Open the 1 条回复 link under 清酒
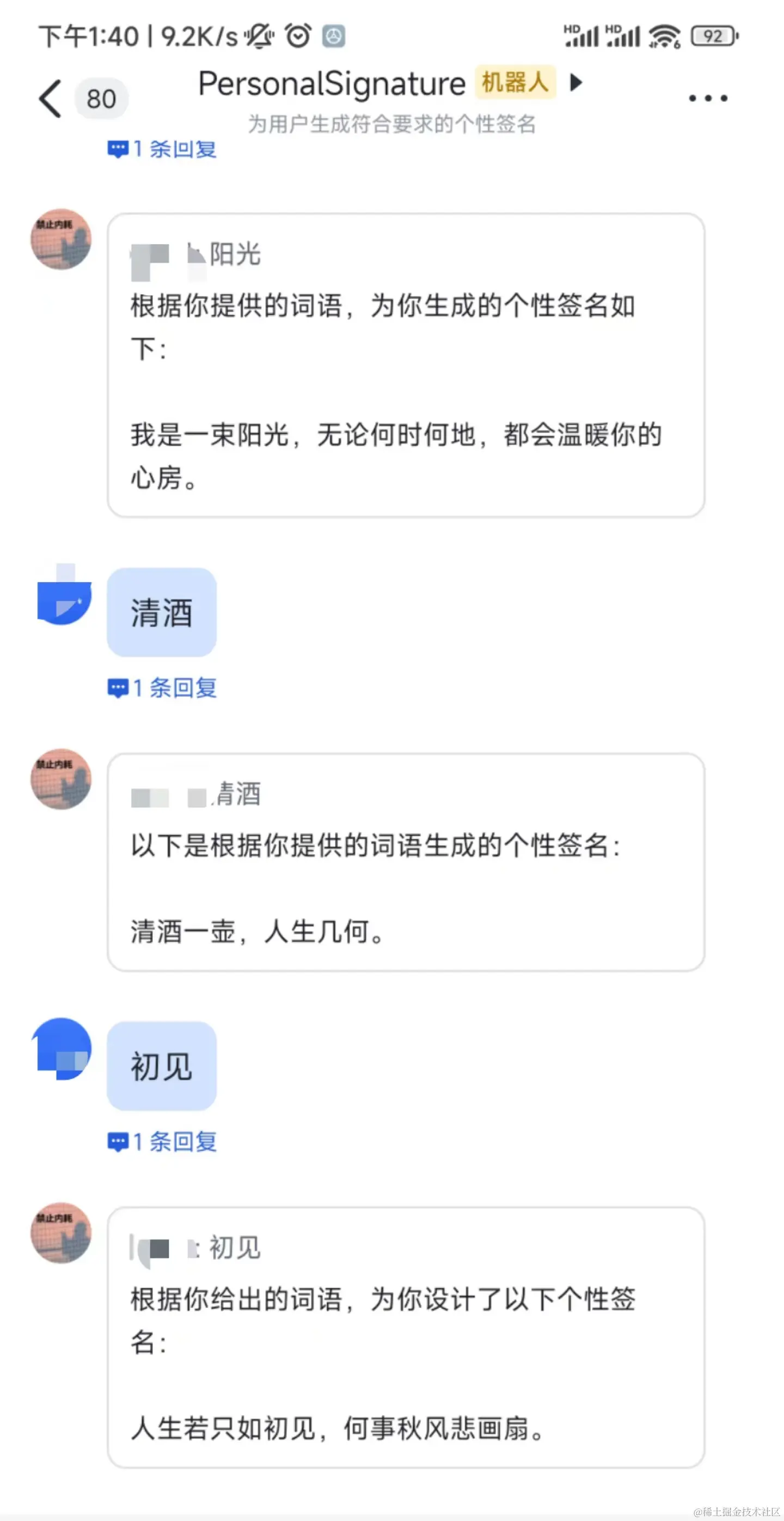 click(x=162, y=688)
